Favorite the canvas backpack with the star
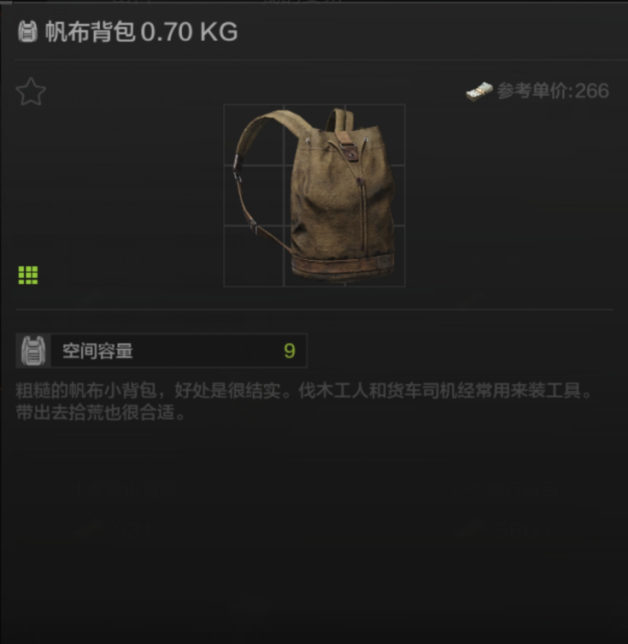 (31, 93)
